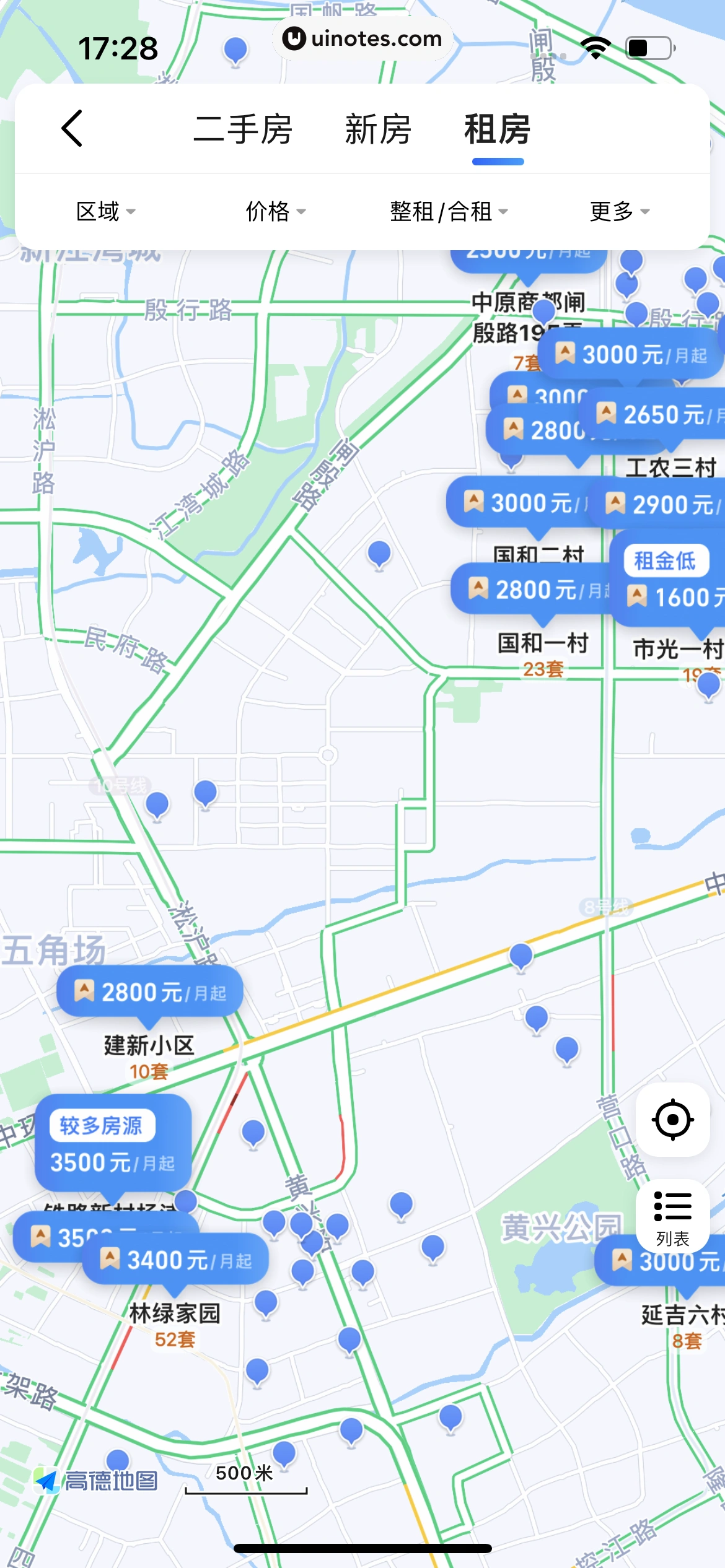Select the 租房 tab
725x1568 pixels.
coord(498,129)
